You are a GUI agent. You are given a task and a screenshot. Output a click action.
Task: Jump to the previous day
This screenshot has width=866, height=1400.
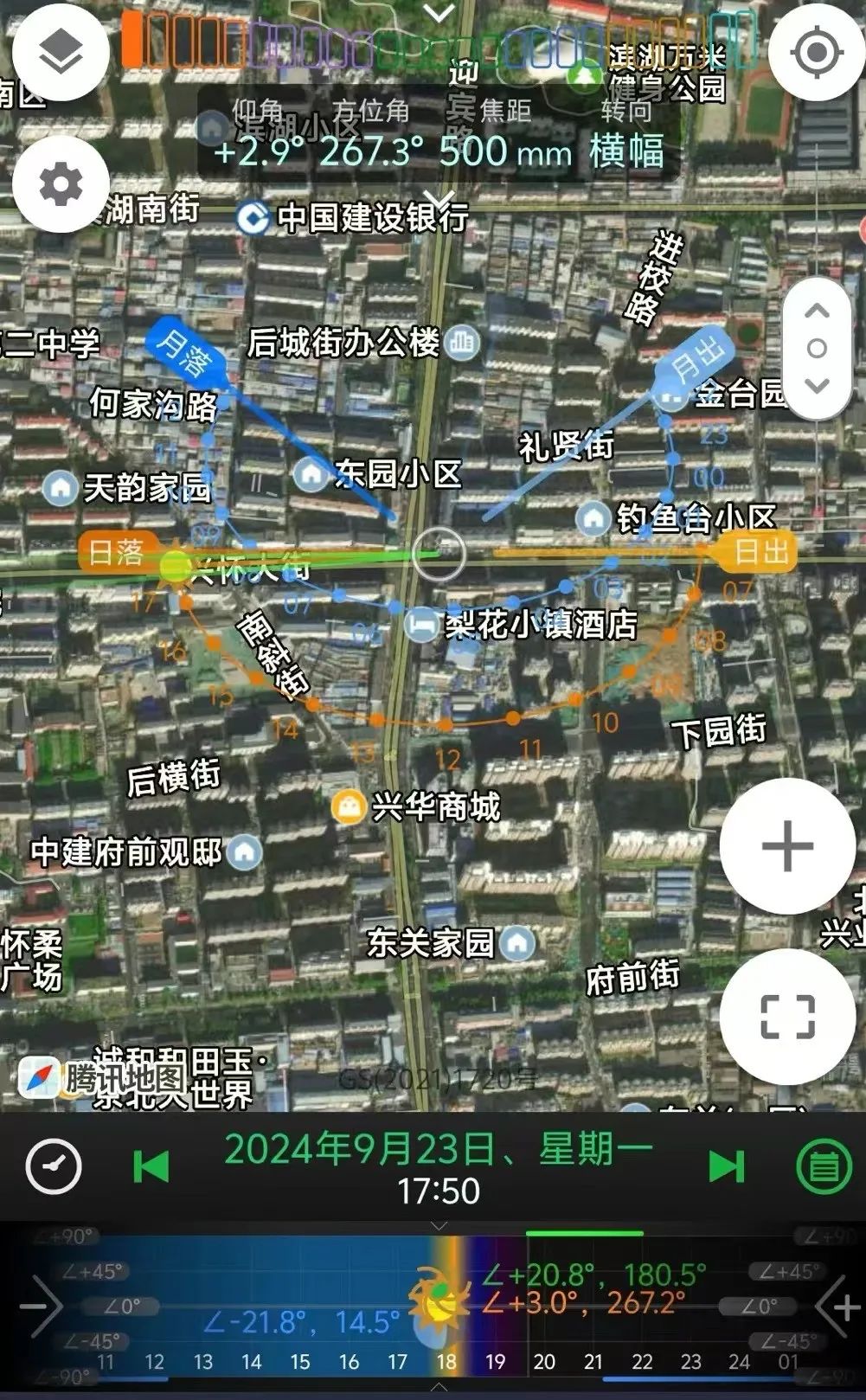[151, 1167]
